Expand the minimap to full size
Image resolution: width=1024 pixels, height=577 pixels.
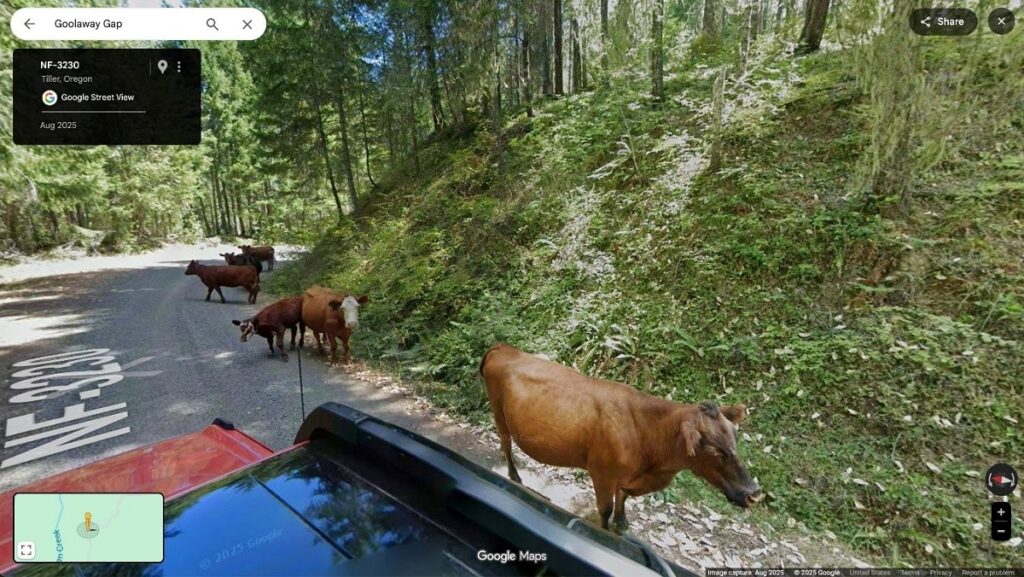27,549
